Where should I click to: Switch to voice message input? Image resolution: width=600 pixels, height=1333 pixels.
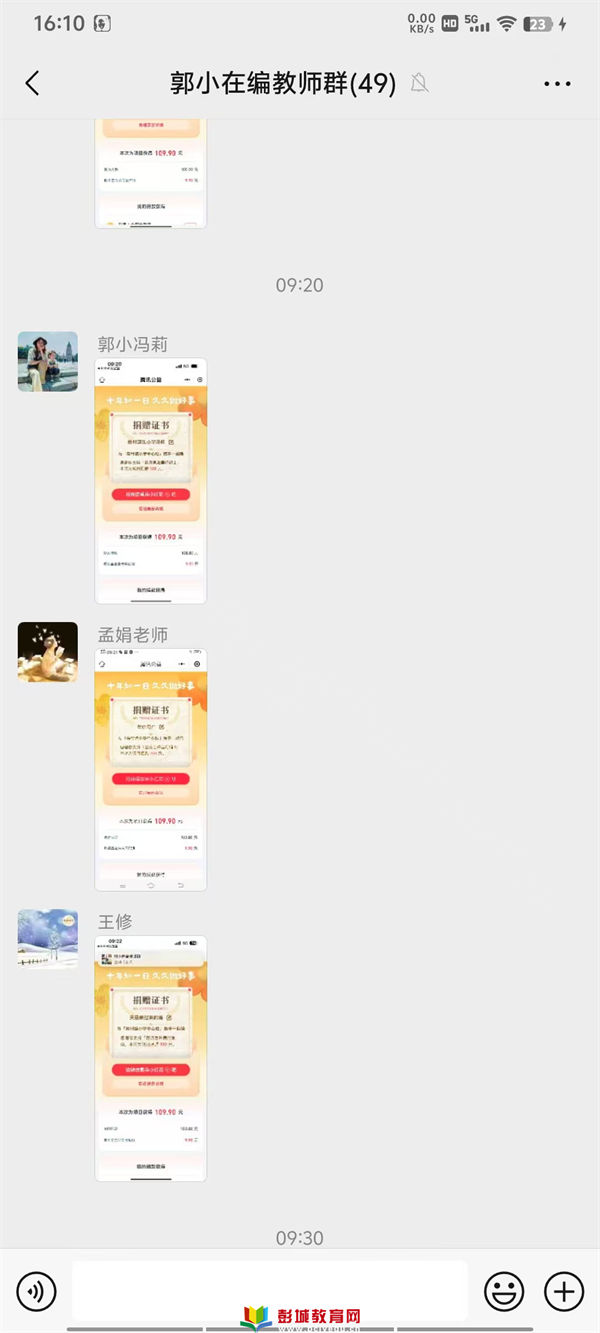pyautogui.click(x=37, y=1292)
